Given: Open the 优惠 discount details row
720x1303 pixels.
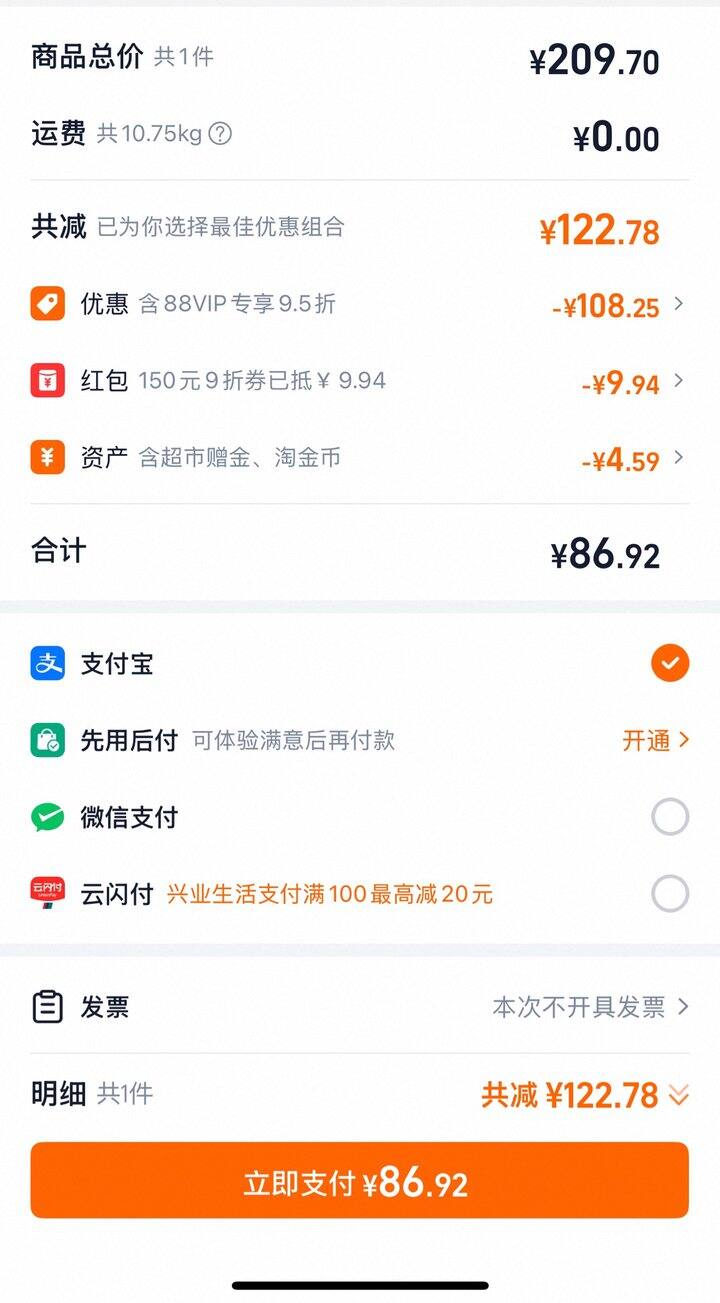Looking at the screenshot, I should point(360,304).
